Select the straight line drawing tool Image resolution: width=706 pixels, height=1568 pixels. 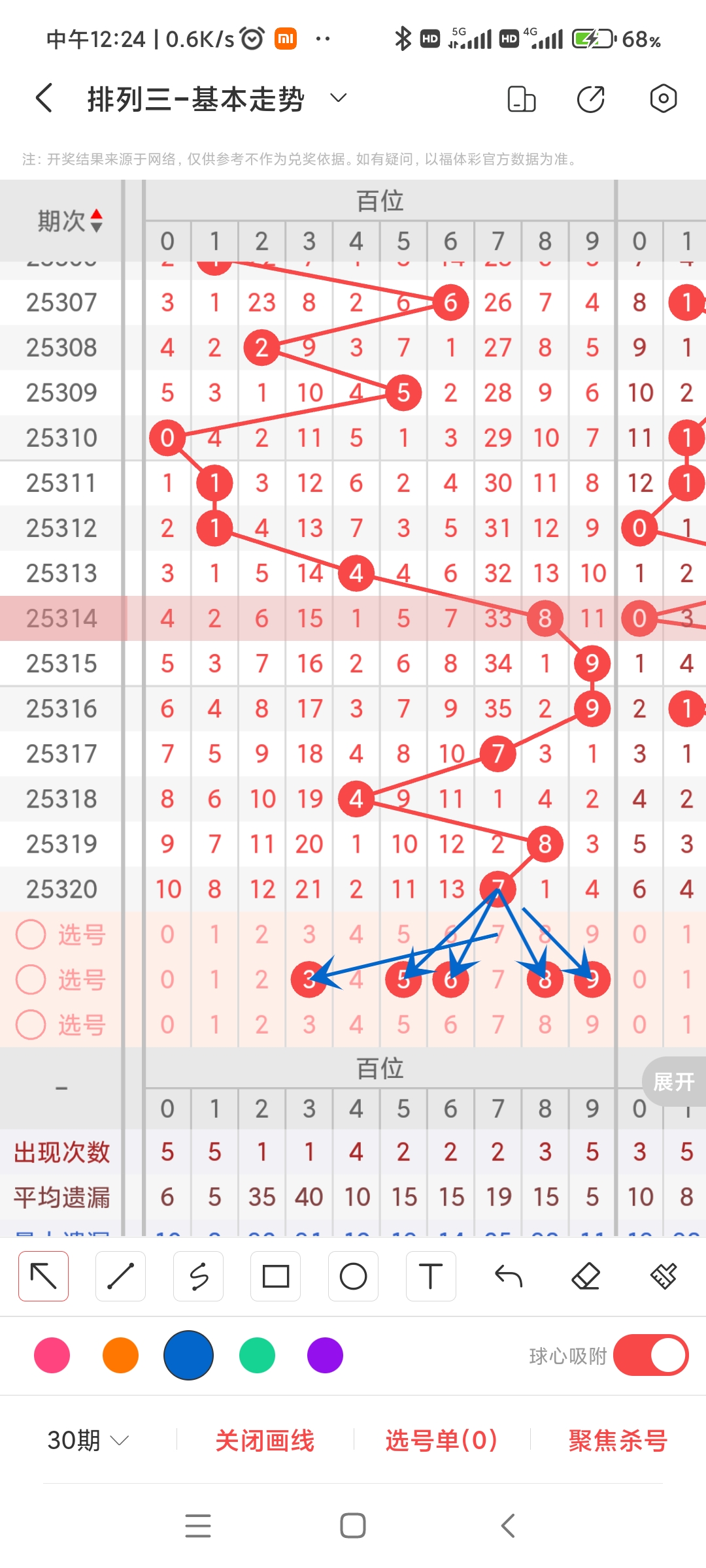click(120, 1275)
